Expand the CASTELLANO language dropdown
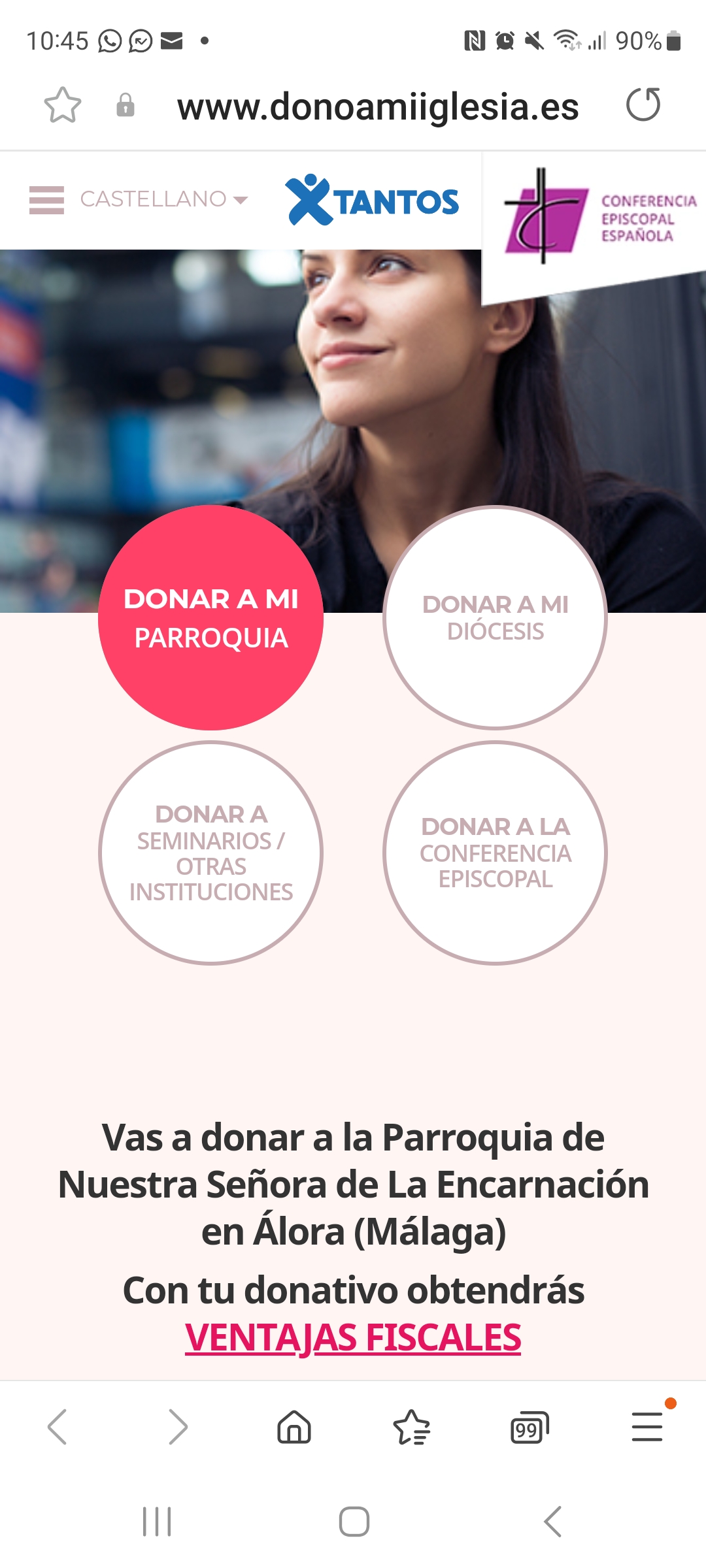 tap(163, 199)
